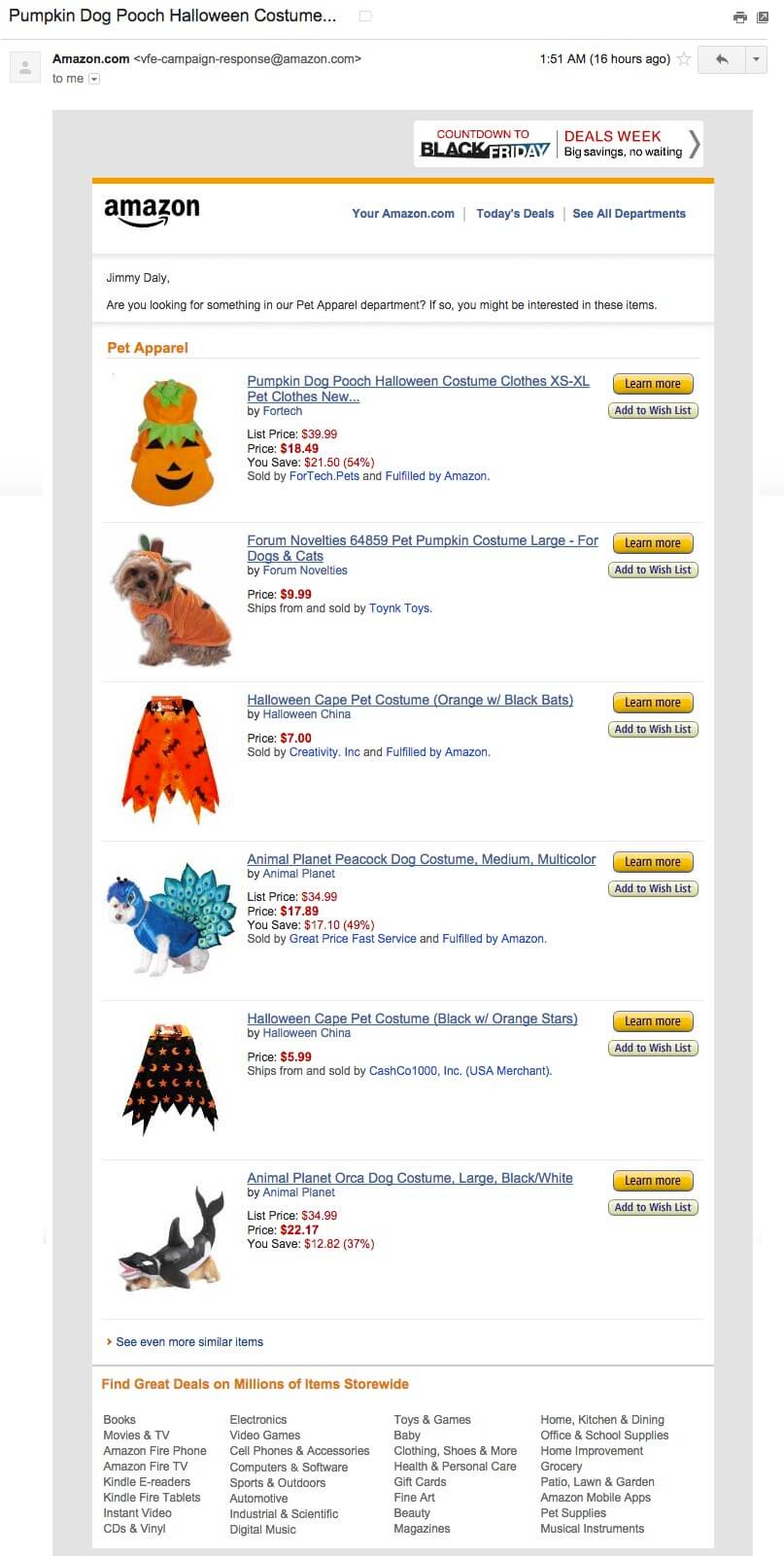The width and height of the screenshot is (784, 1556).
Task: Learn more about Animal Planet Orca Dog Costume
Action: 652,1181
